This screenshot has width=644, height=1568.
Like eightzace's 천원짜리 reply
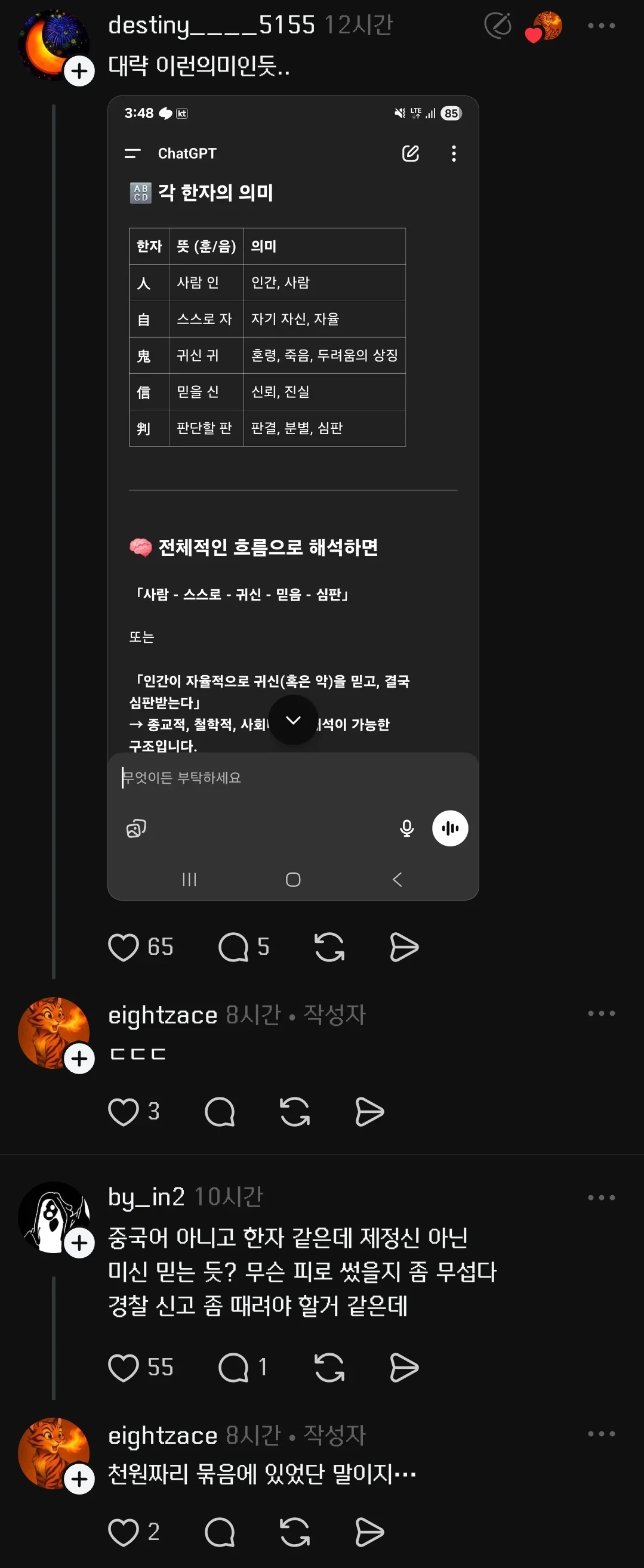click(x=124, y=1532)
